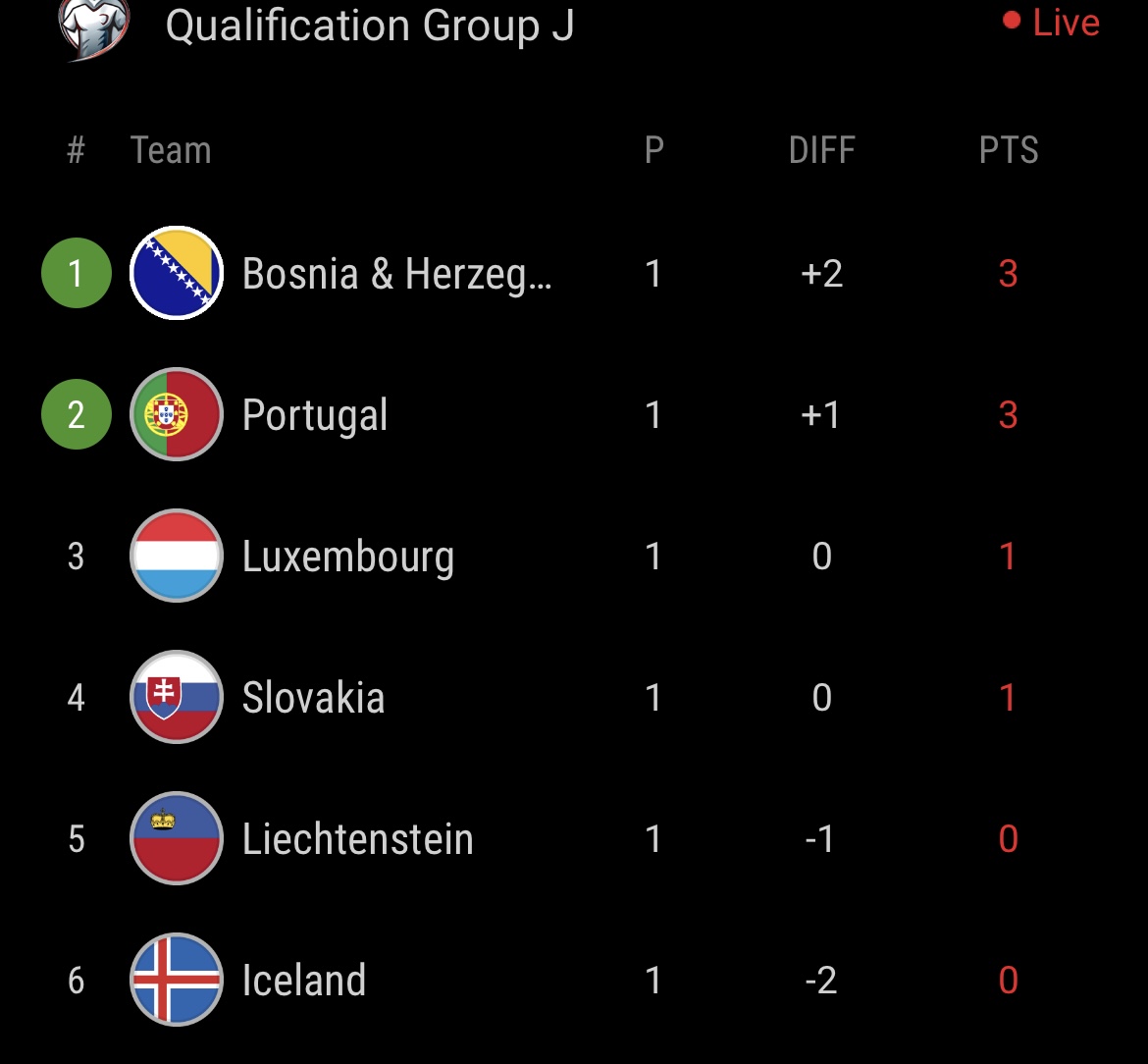The image size is (1148, 1064).
Task: Open Portugal's team page
Action: [315, 415]
